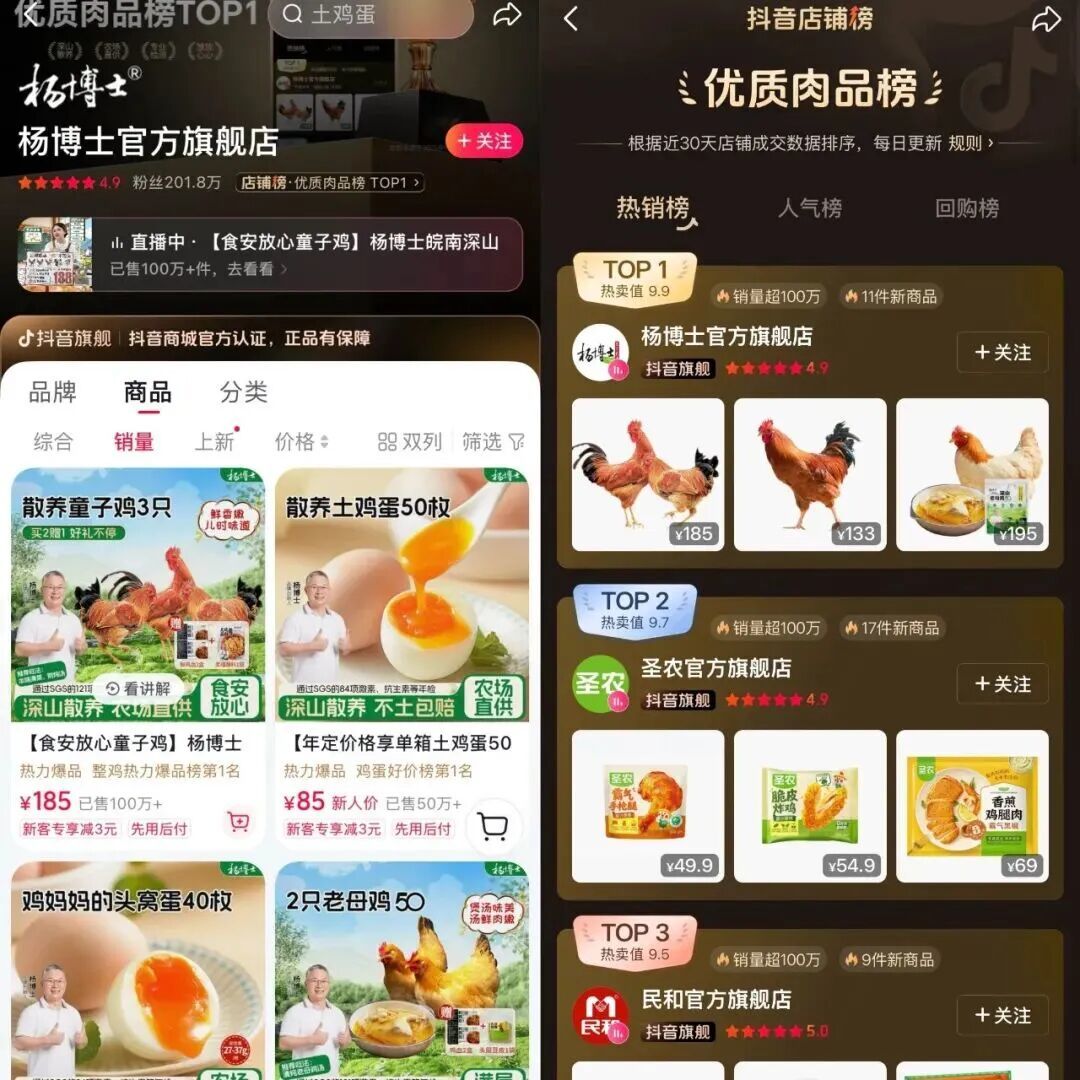The image size is (1080, 1080).
Task: Open the search box showing 土鸡蛋
Action: point(371,15)
